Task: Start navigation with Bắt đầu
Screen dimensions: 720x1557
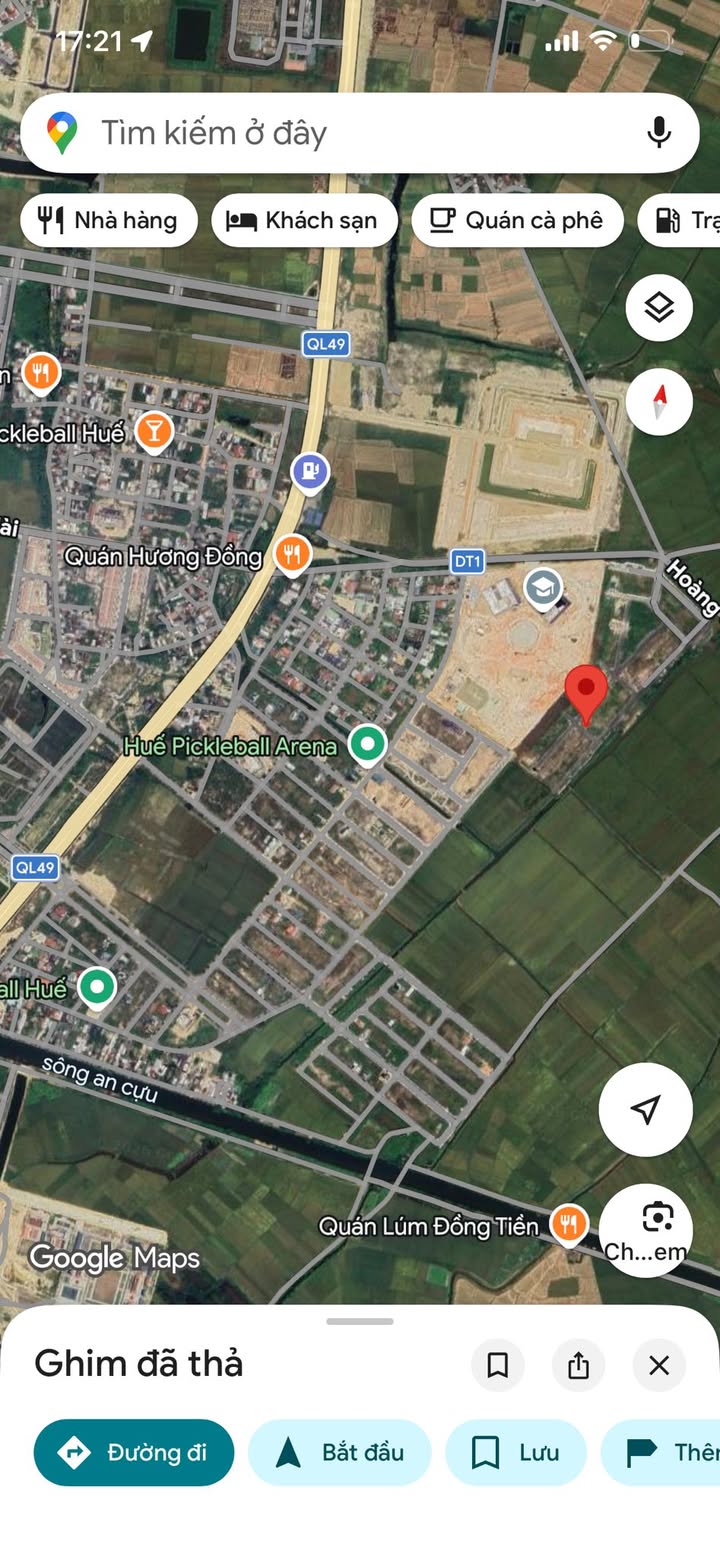Action: [339, 1452]
